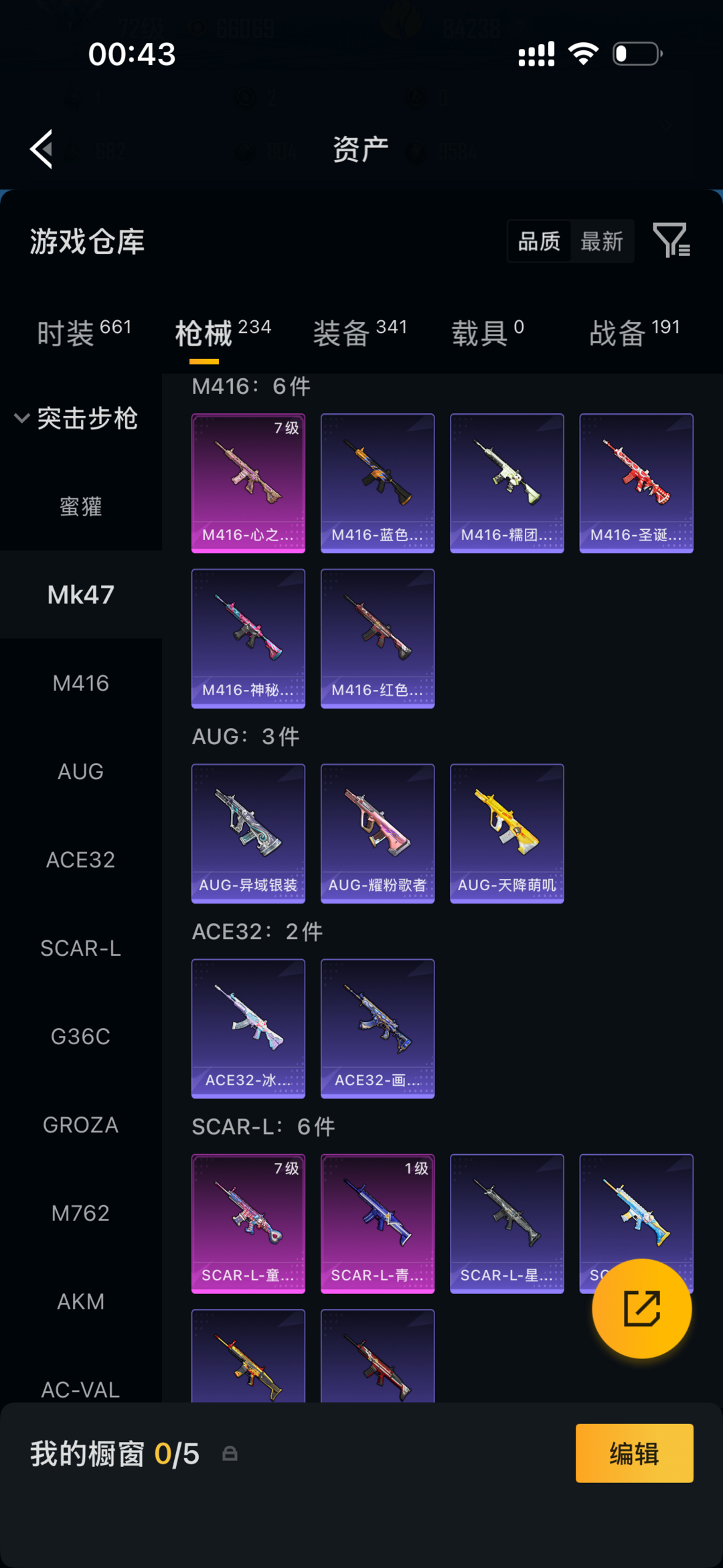The image size is (723, 1568).
Task: Select 蜜獾 in the weapon list
Action: (81, 506)
